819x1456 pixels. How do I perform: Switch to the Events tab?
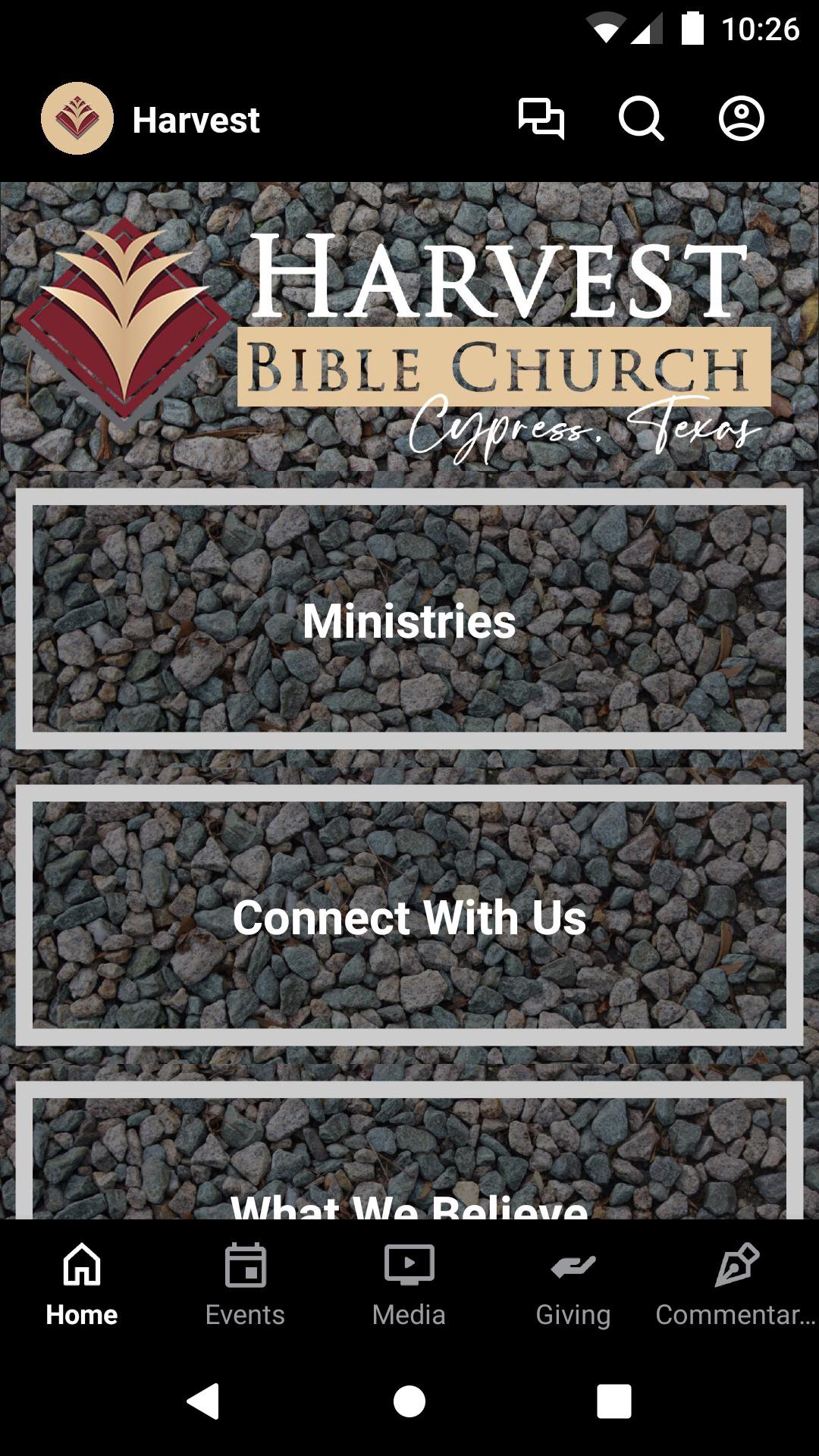coord(245,1283)
